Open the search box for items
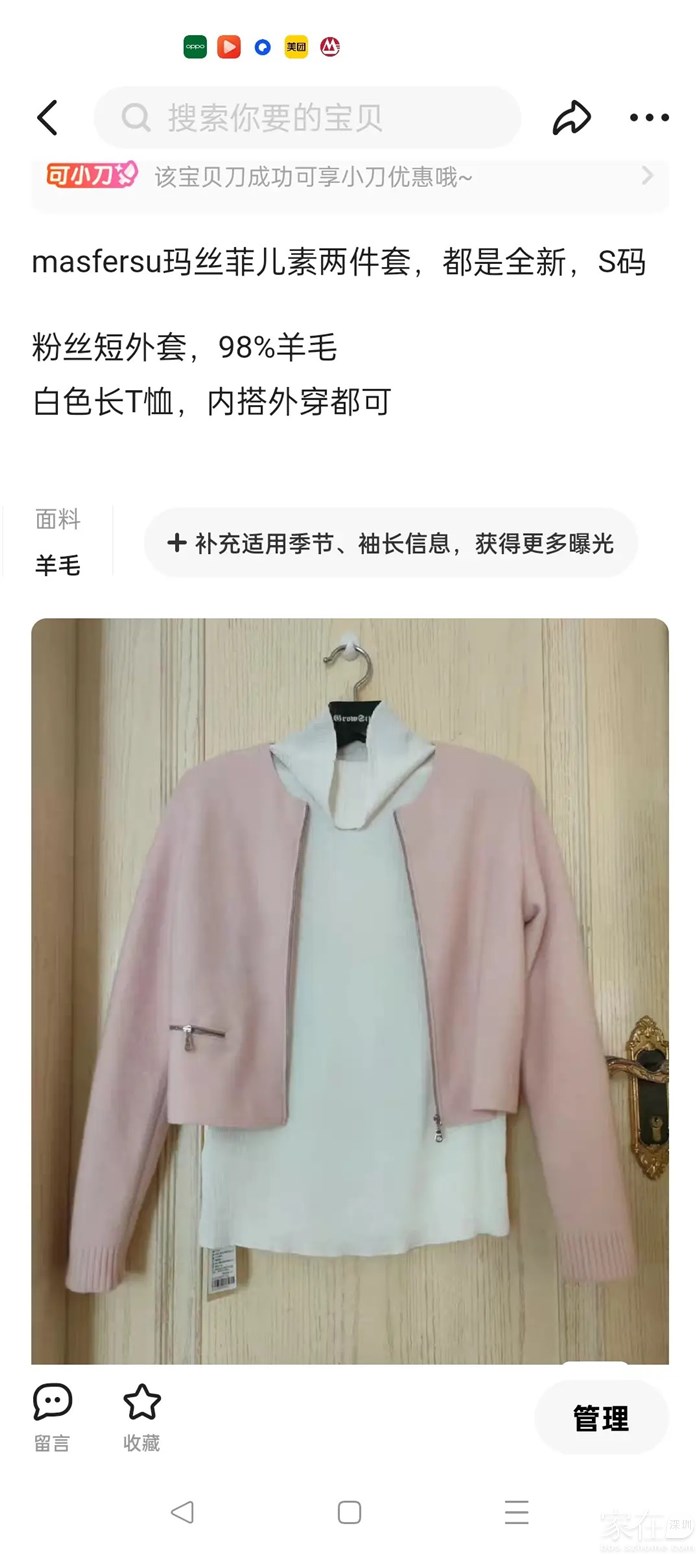The width and height of the screenshot is (700, 1555). (x=307, y=118)
